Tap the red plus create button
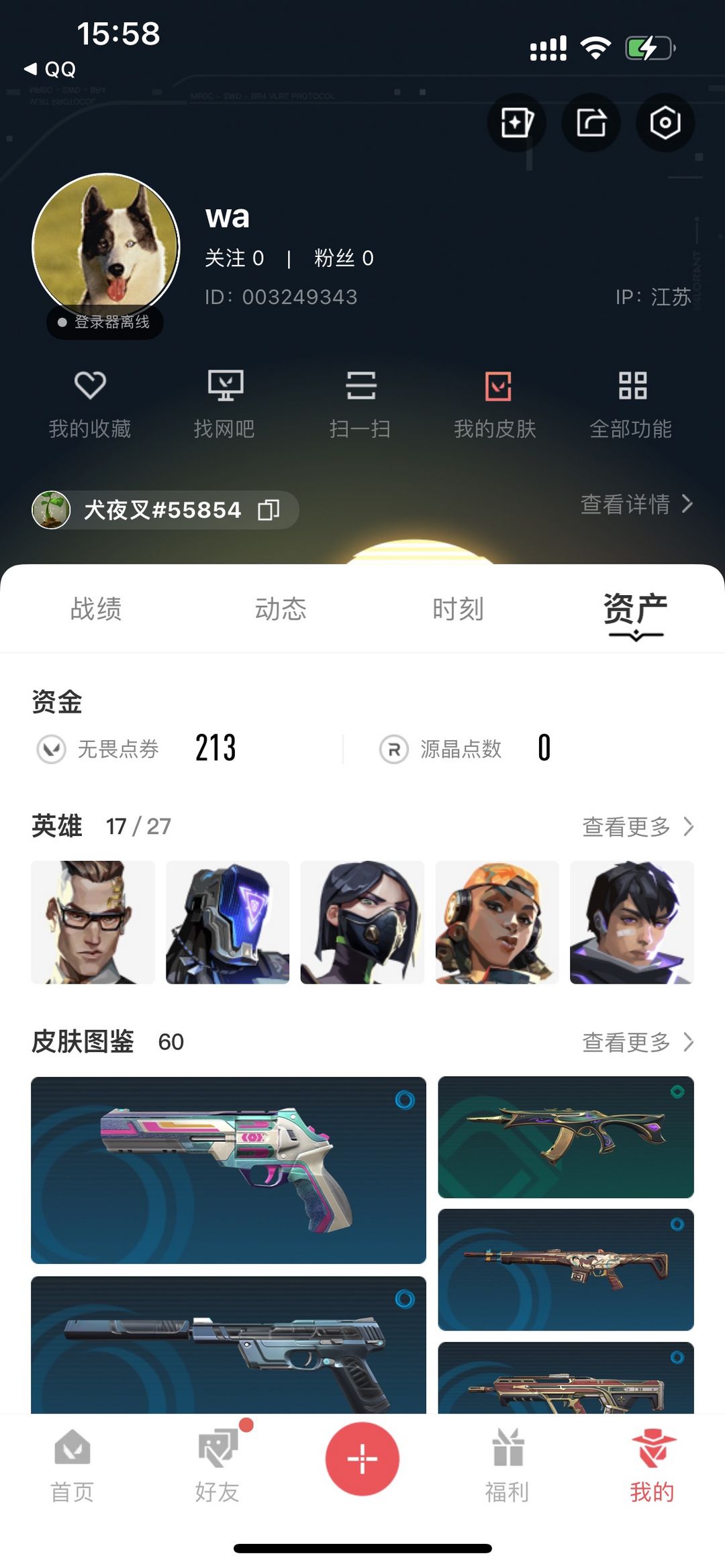The height and width of the screenshot is (1568, 725). click(362, 1459)
